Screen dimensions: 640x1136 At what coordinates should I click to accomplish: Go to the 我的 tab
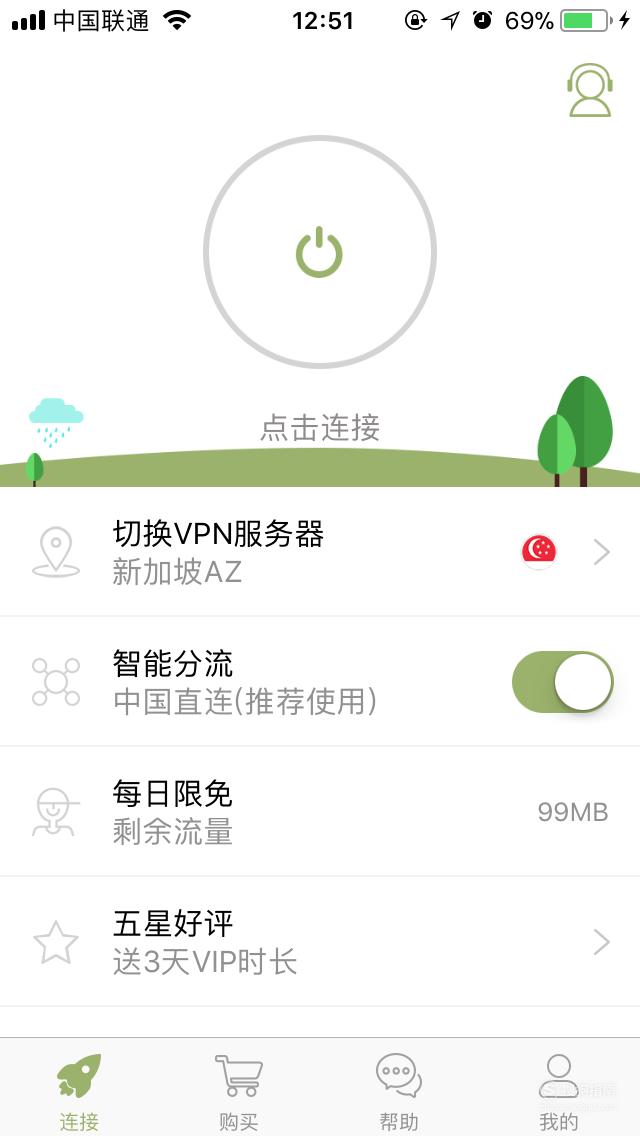pos(559,1090)
